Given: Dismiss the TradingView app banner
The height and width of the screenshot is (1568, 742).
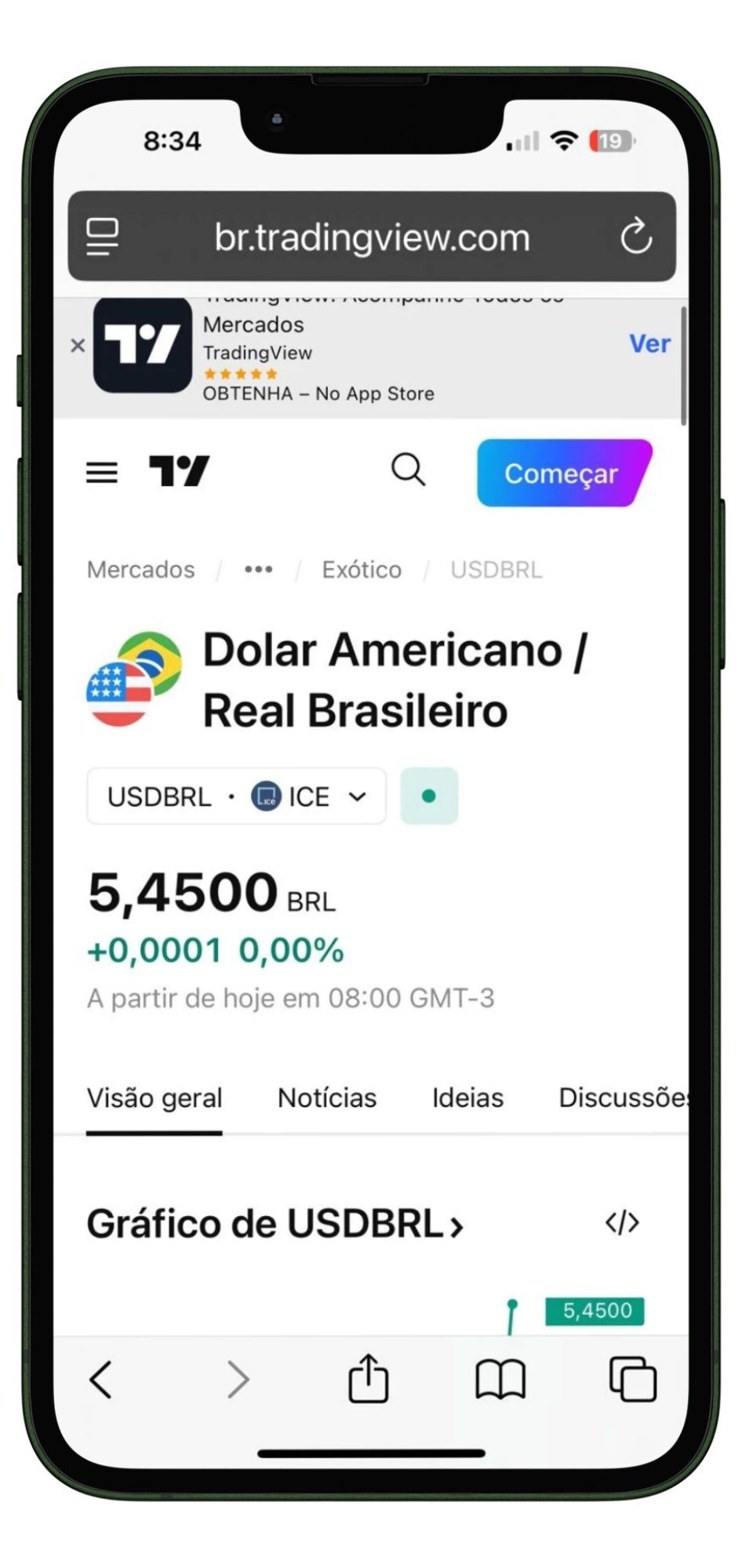Looking at the screenshot, I should pos(78,345).
